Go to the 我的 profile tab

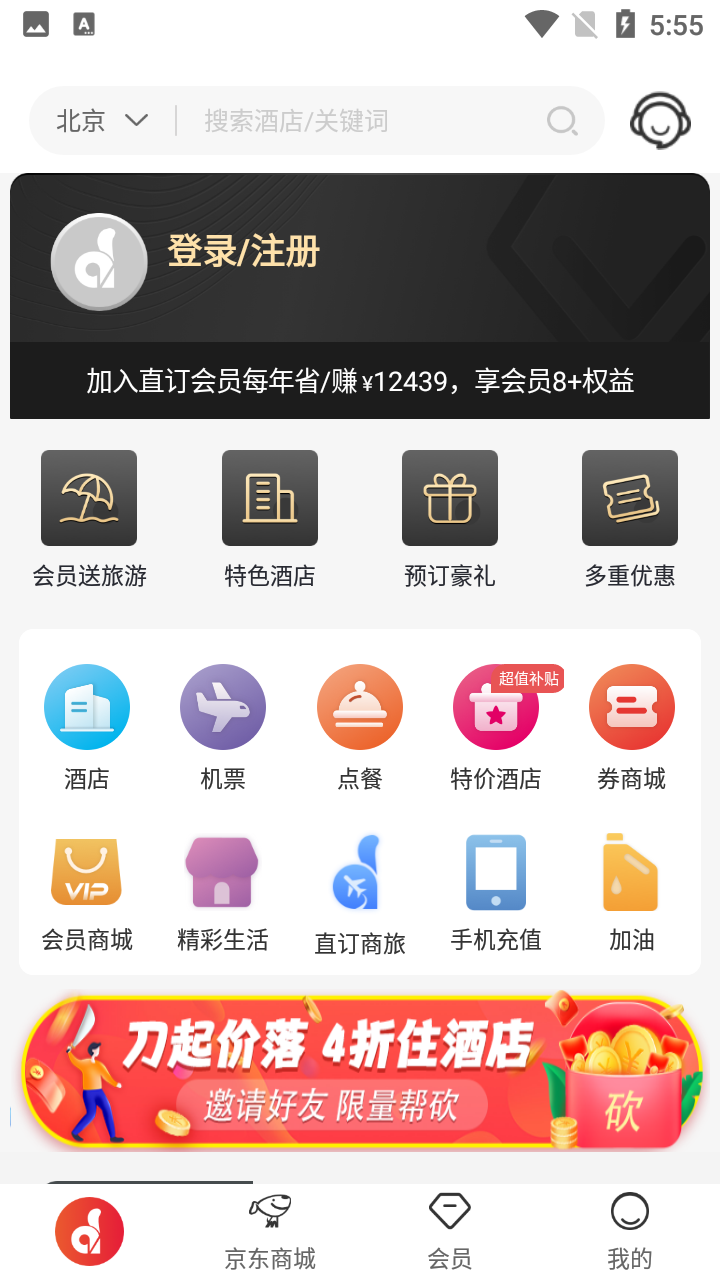[x=628, y=1230]
